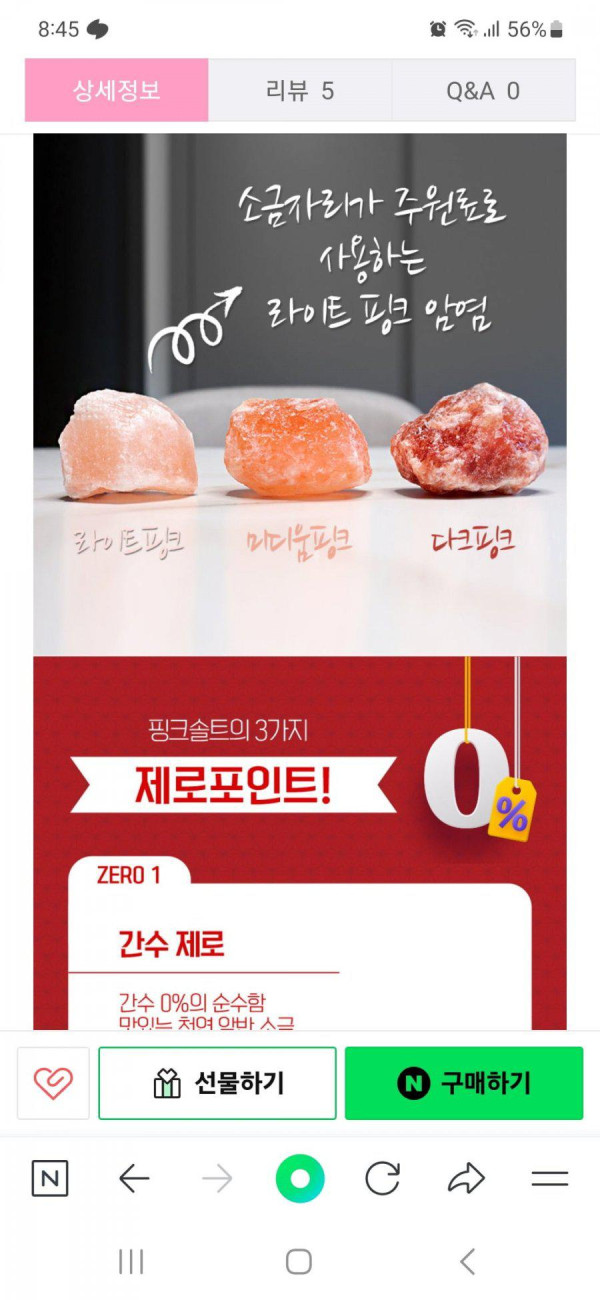The image size is (600, 1300).
Task: Tap 구매하기 to buy the product
Action: (464, 1083)
